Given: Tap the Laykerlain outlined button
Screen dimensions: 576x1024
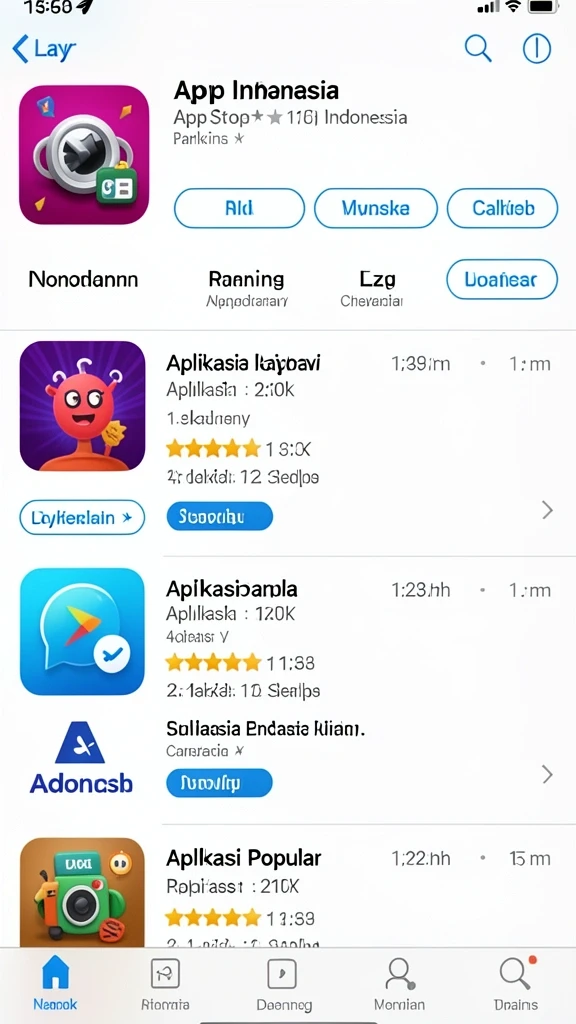Looking at the screenshot, I should pyautogui.click(x=82, y=517).
